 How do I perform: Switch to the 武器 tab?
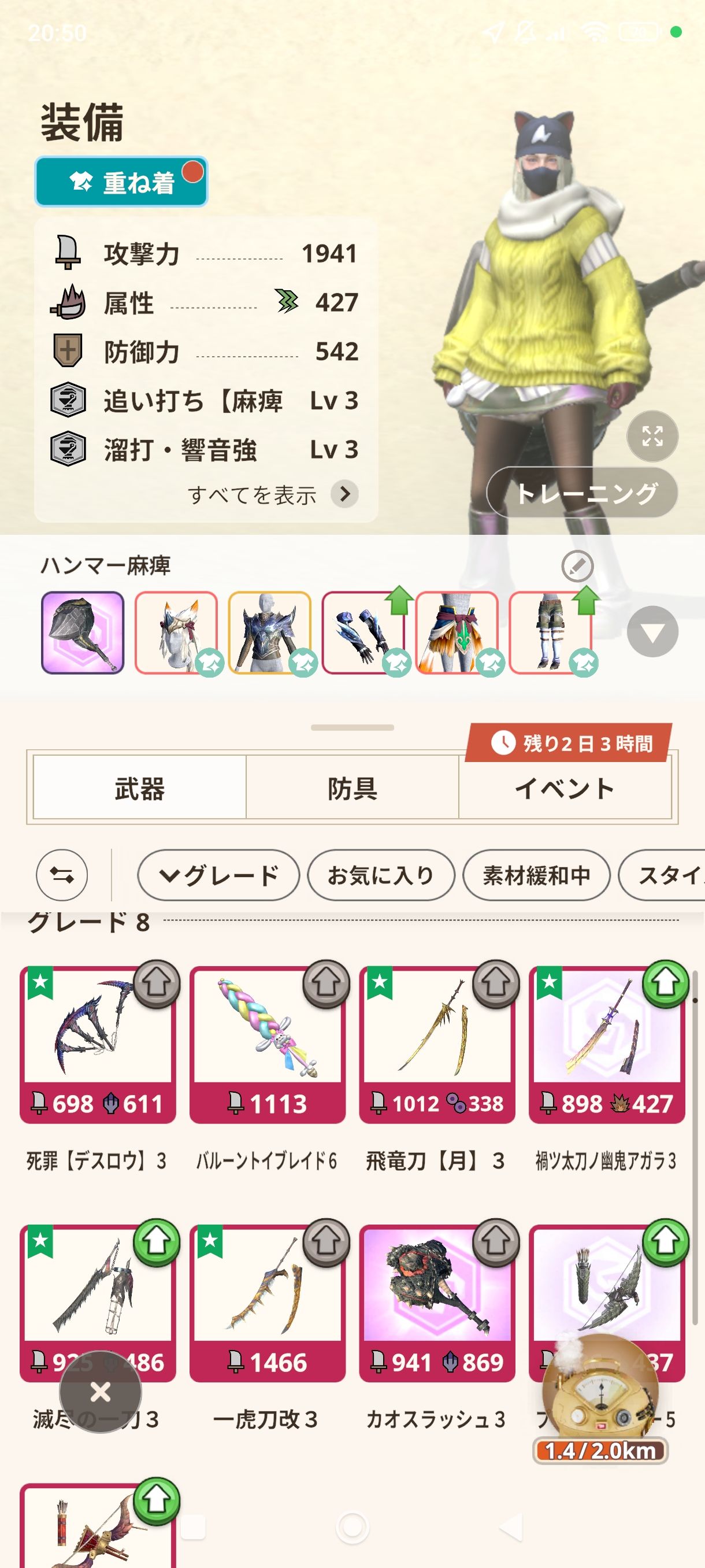click(139, 787)
